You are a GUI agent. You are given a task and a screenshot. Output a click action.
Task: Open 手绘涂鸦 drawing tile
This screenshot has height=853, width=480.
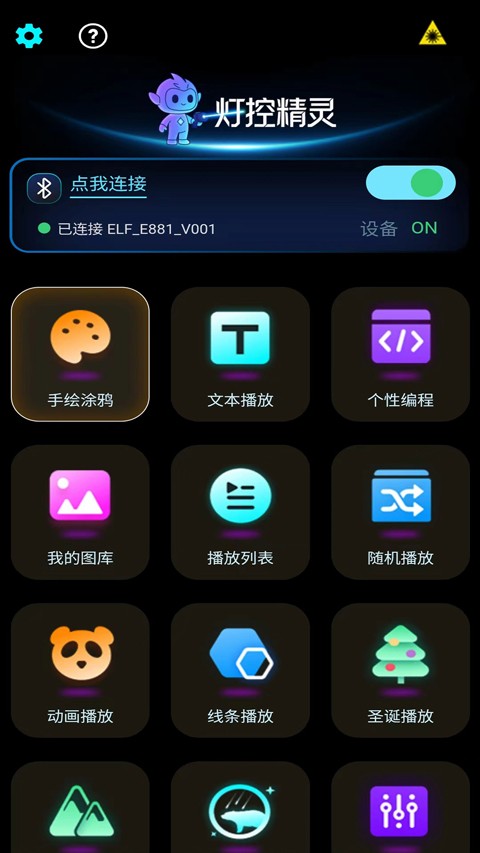[80, 354]
